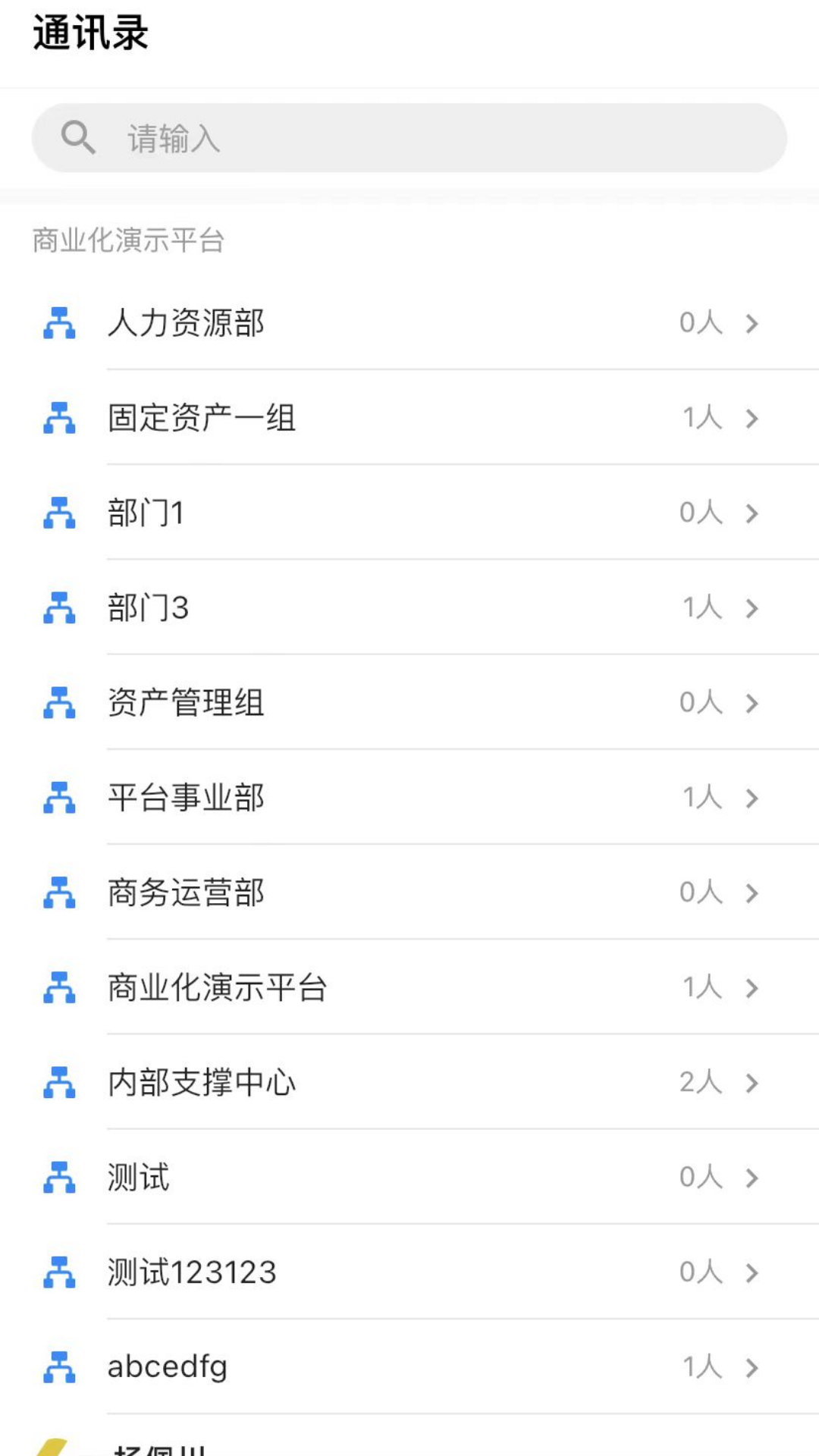Image resolution: width=819 pixels, height=1456 pixels.
Task: View the 商务运营部 department
Action: [409, 893]
